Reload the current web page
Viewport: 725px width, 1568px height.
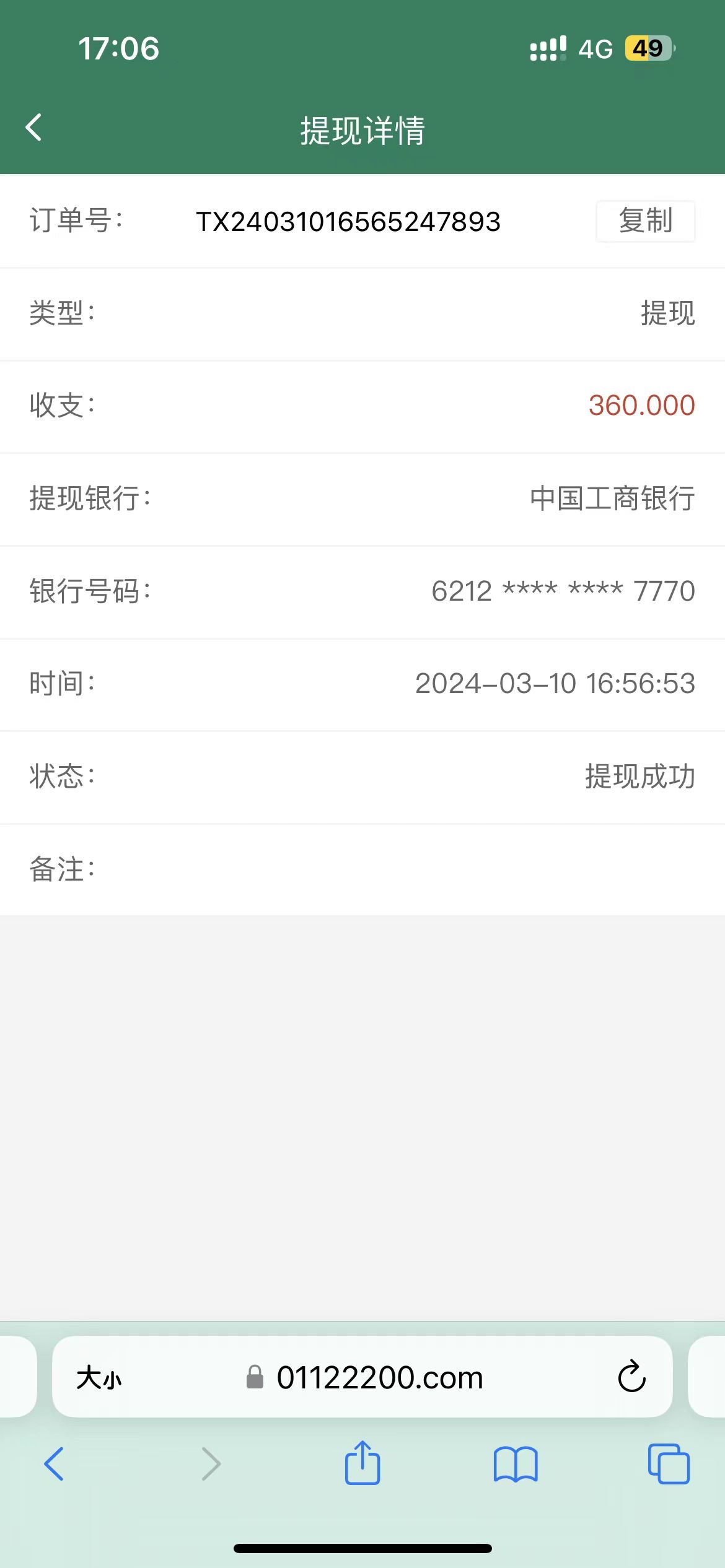coord(631,1377)
